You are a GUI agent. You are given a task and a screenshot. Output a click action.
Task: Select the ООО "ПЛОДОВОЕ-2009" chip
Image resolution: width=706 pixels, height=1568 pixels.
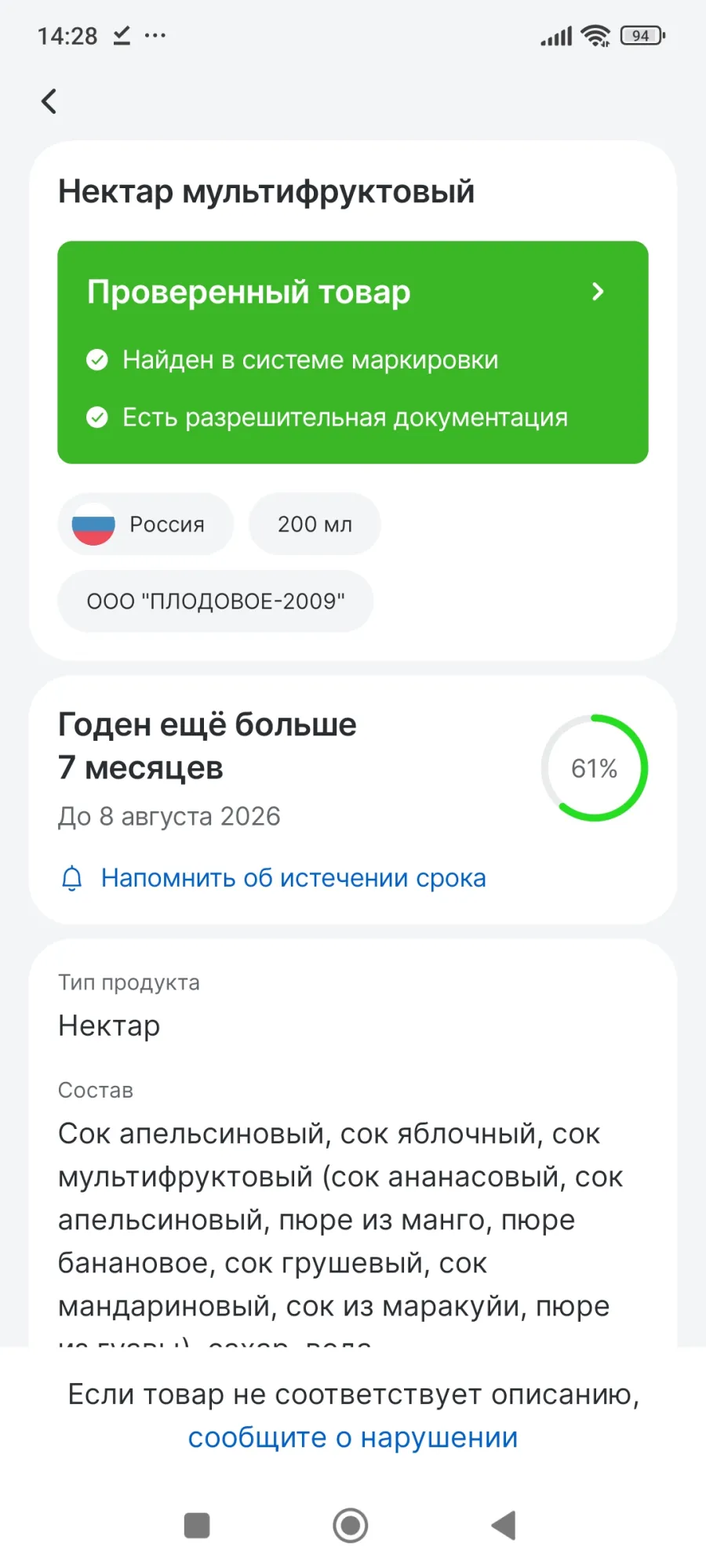pos(216,601)
